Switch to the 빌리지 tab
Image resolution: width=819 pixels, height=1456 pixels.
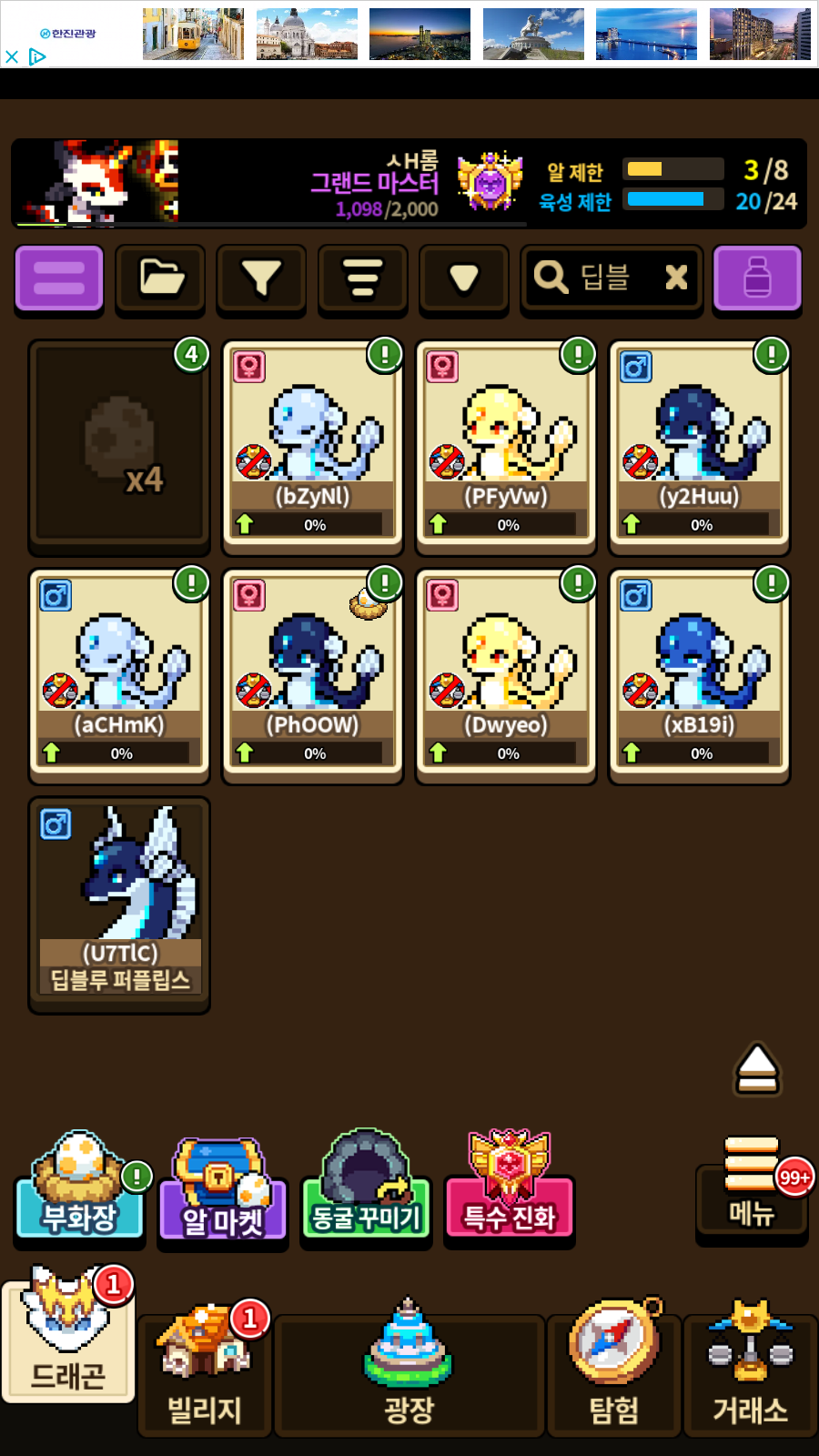(205, 1374)
